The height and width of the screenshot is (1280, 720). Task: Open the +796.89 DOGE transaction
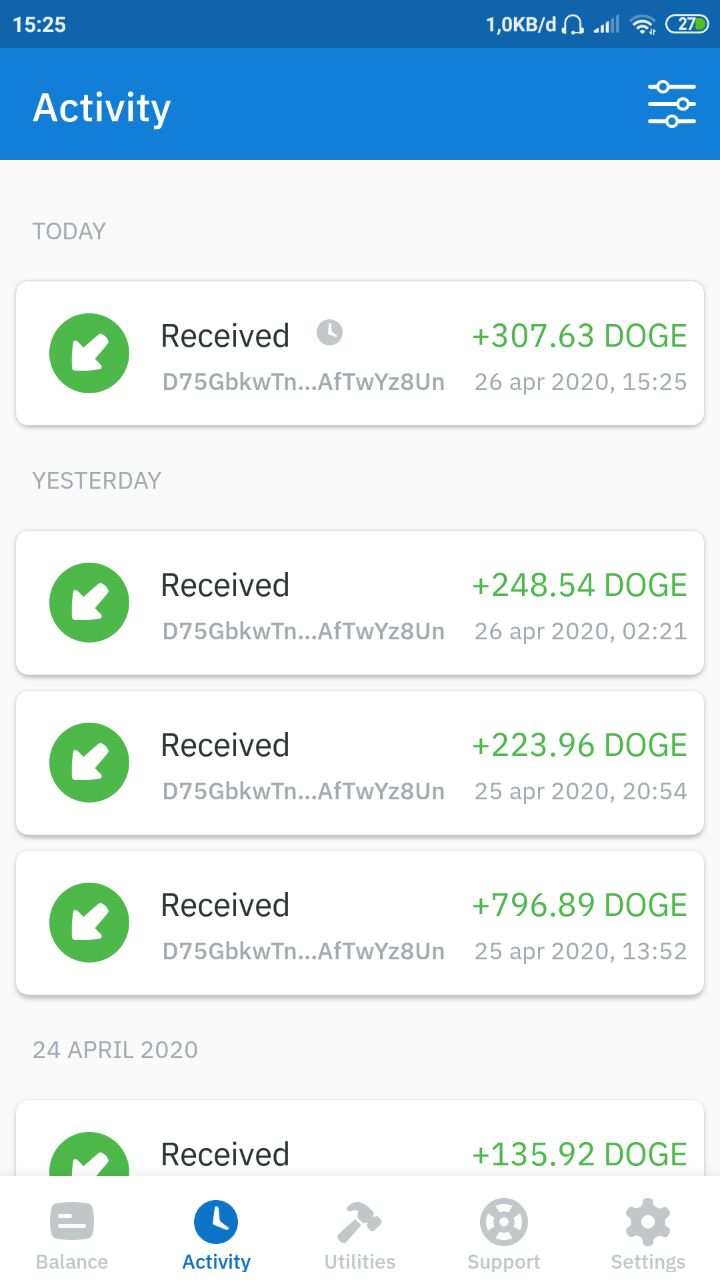coord(360,923)
